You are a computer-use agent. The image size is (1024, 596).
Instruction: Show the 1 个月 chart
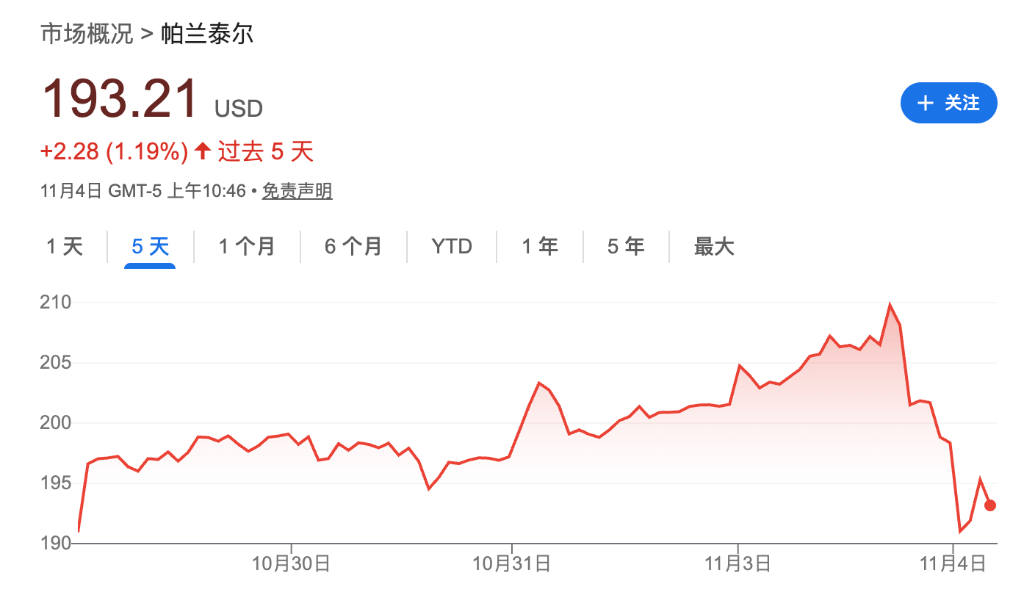pos(247,246)
